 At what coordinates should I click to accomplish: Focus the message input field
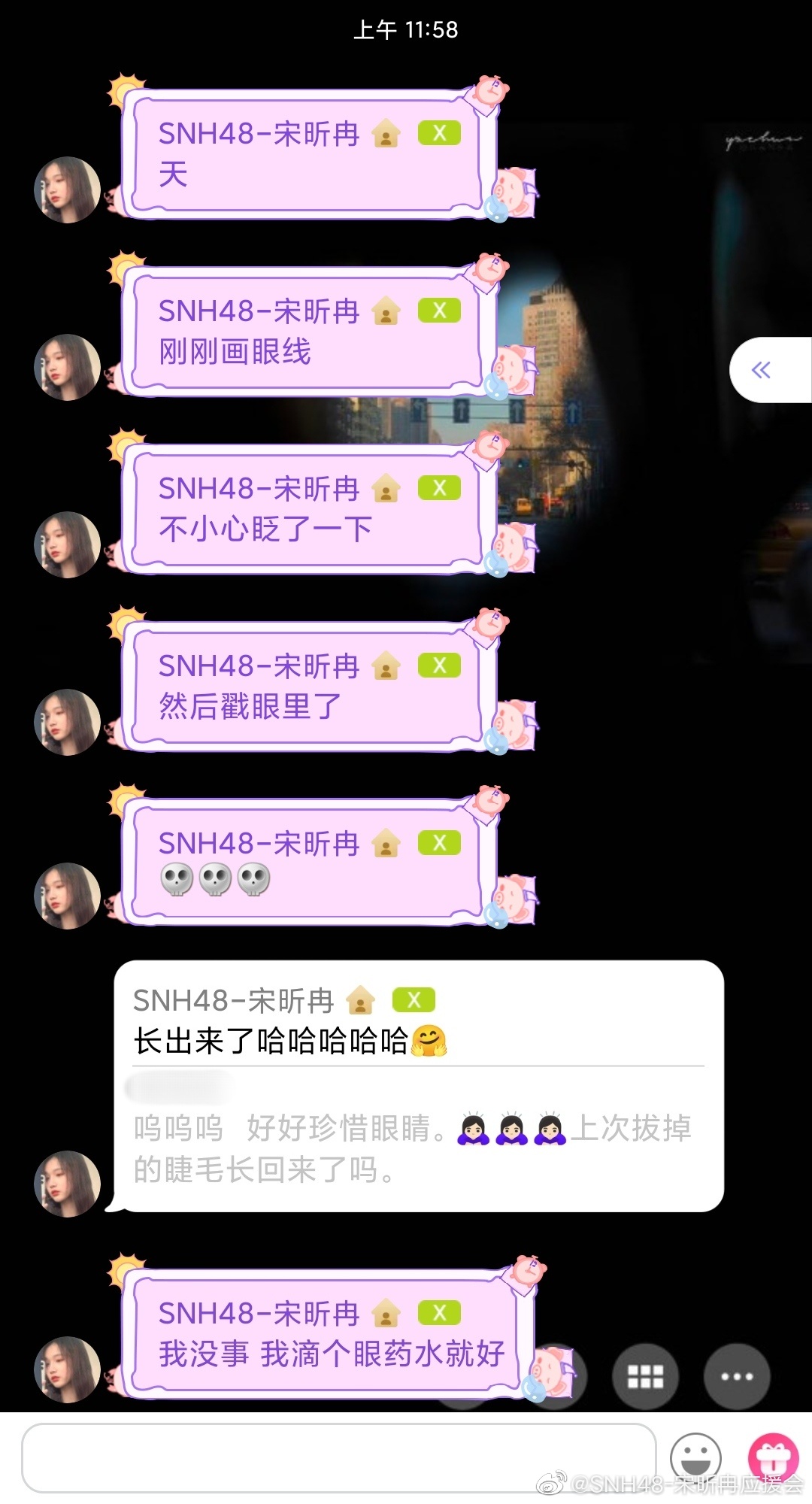coord(338,1457)
